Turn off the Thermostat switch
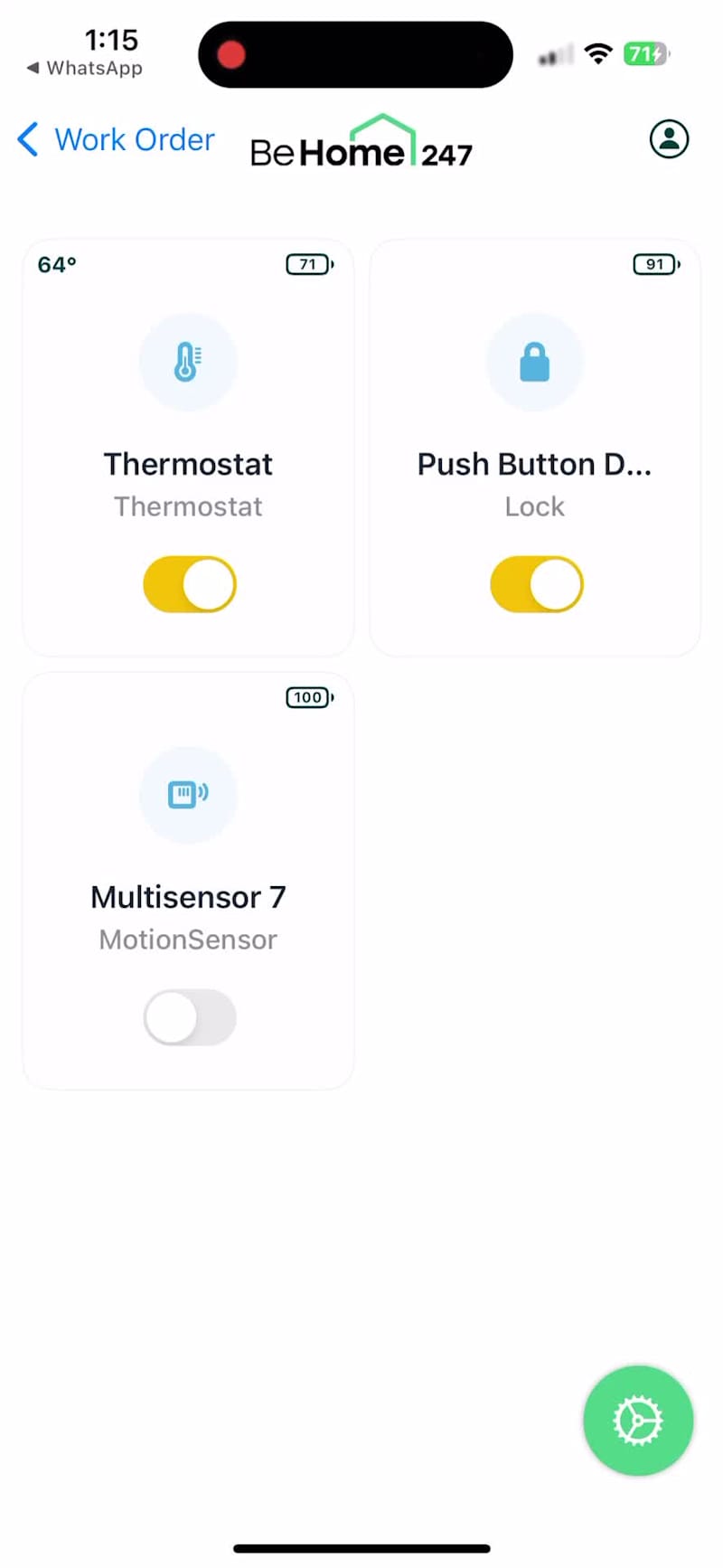This screenshot has width=723, height=1568. point(189,584)
